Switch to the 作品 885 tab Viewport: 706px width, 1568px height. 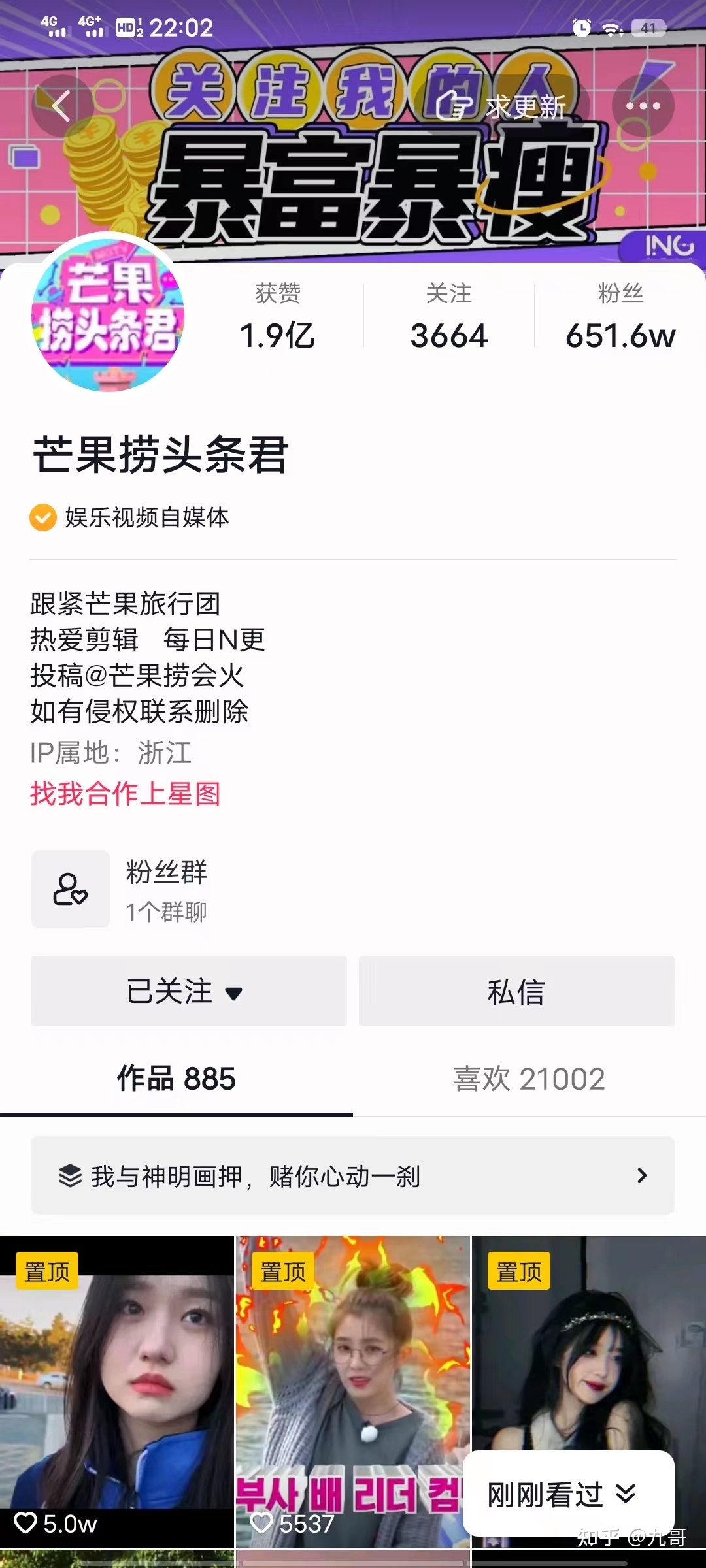(x=176, y=1079)
